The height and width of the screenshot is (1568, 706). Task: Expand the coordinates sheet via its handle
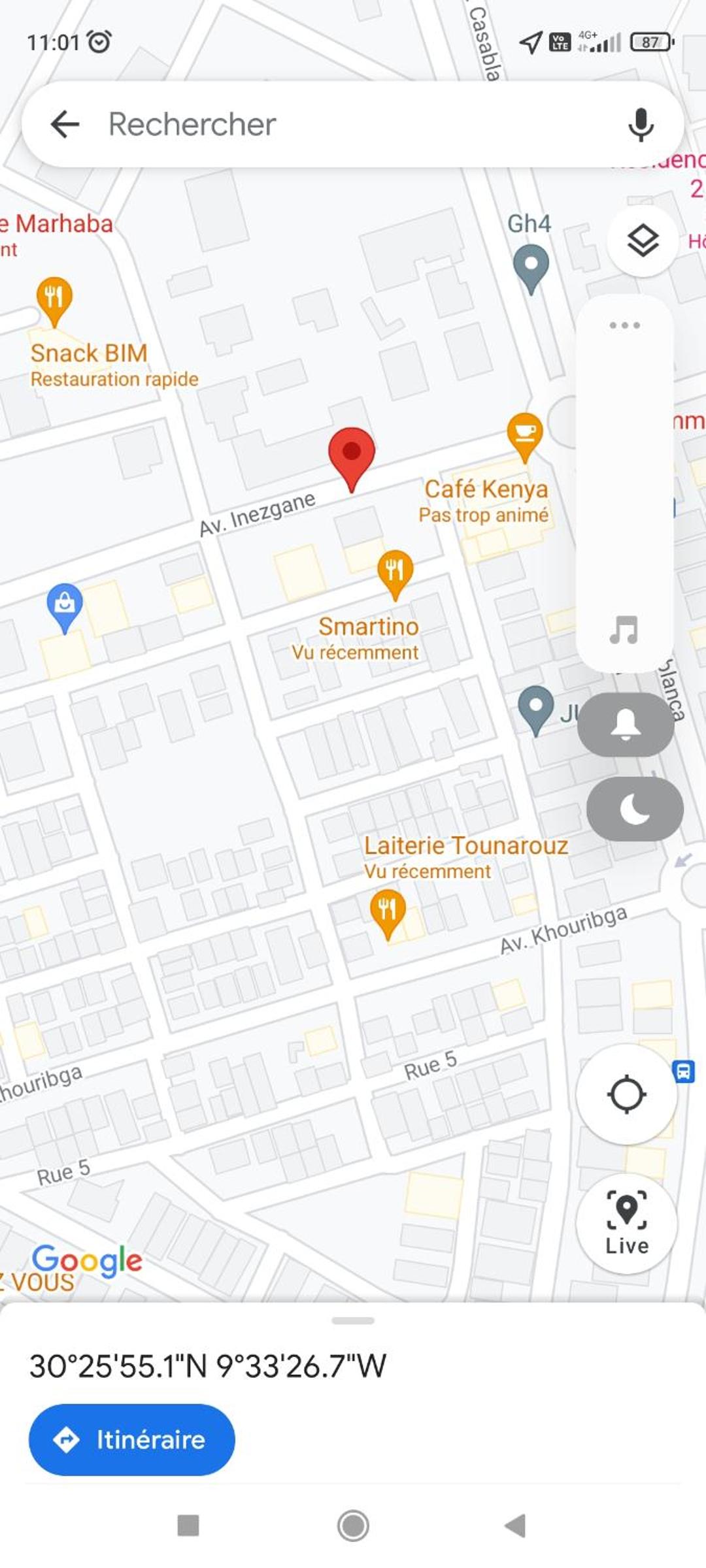(x=353, y=1320)
